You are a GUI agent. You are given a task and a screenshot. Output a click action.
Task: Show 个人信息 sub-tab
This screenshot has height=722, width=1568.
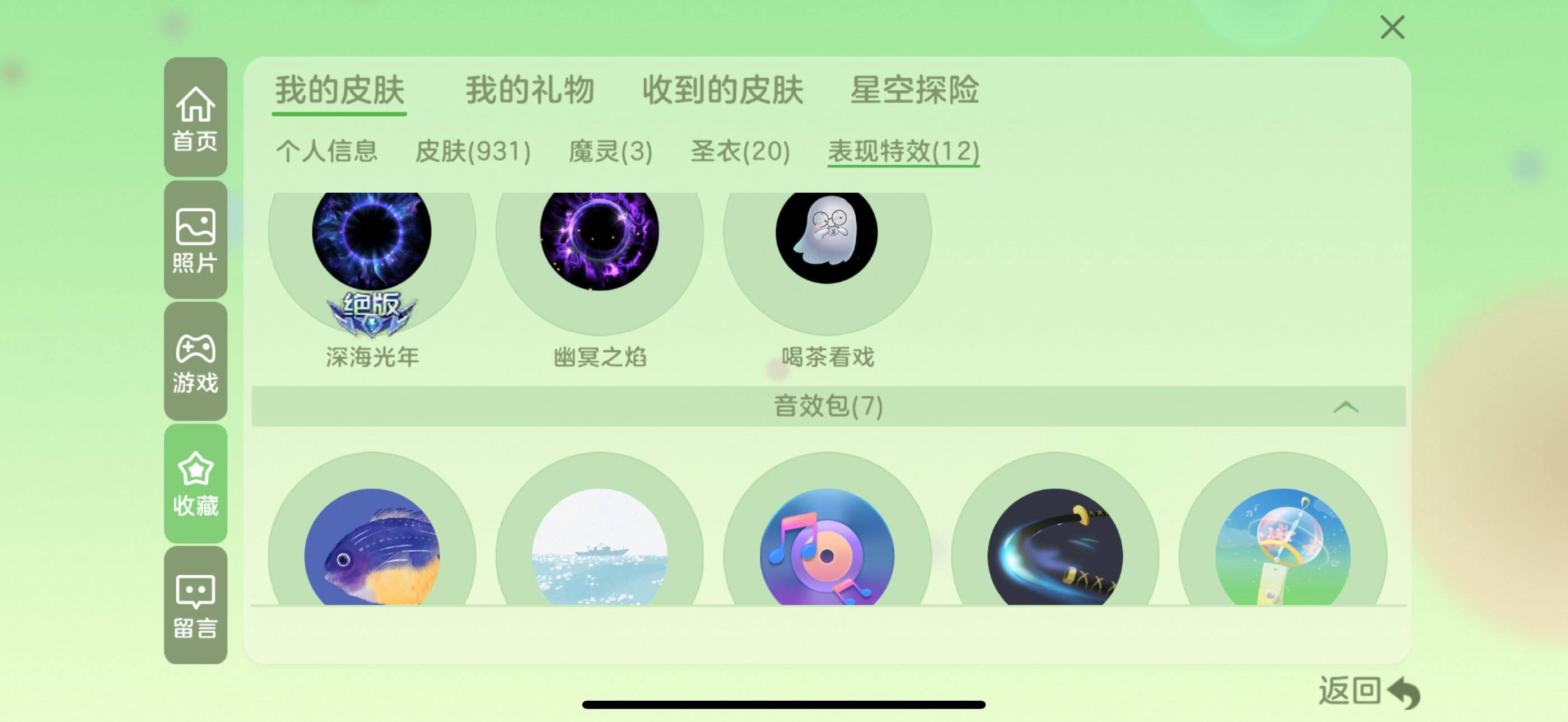[x=327, y=151]
